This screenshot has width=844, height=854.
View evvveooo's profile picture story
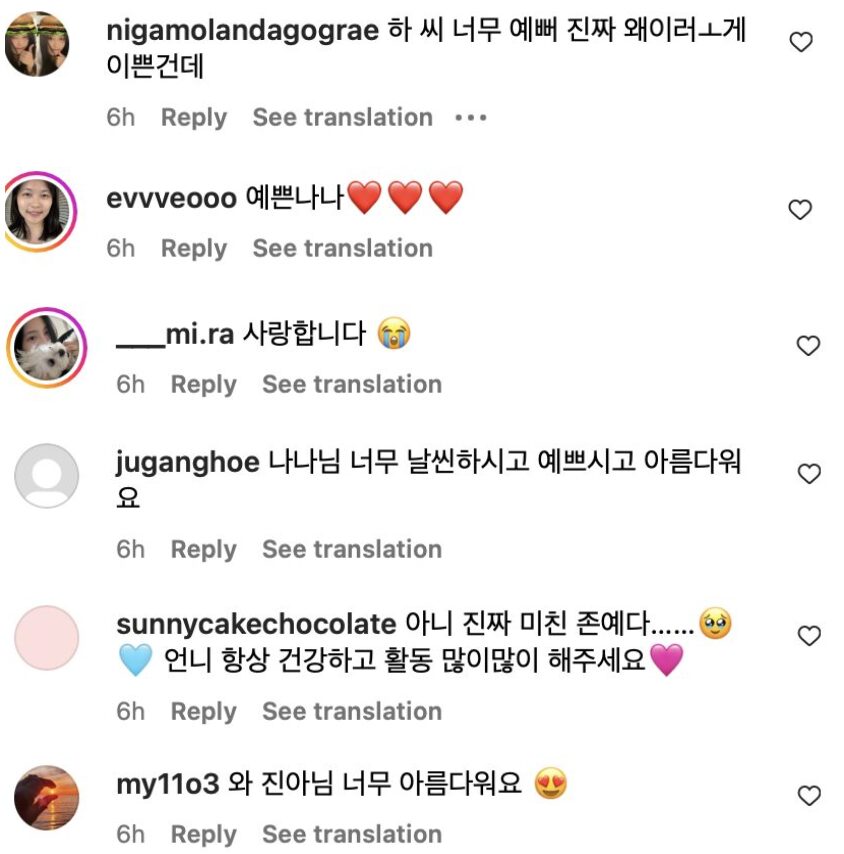(39, 212)
